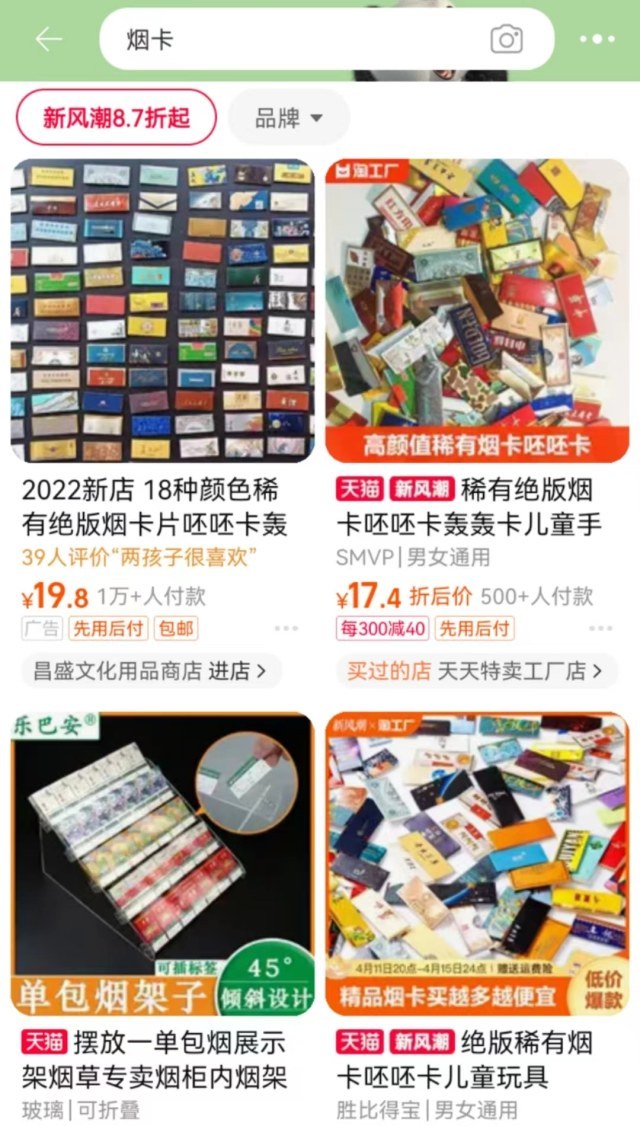Open more options on the ¥19.8 item

point(286,629)
